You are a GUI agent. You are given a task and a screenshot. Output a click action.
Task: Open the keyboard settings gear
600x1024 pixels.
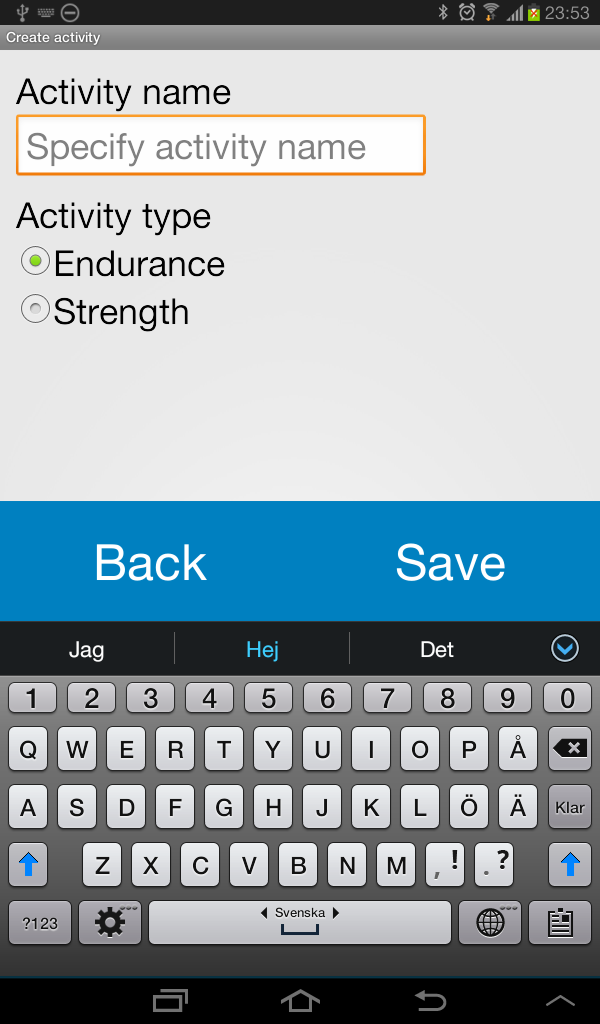(x=110, y=923)
